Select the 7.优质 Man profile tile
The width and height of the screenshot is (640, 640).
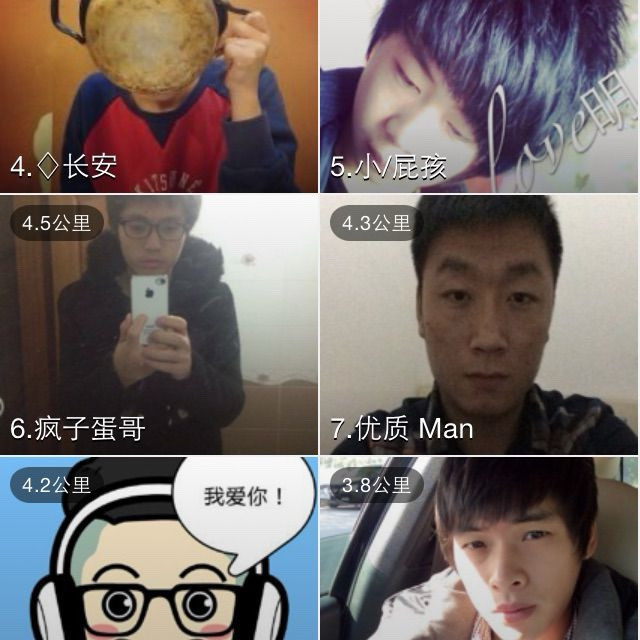pyautogui.click(x=480, y=325)
